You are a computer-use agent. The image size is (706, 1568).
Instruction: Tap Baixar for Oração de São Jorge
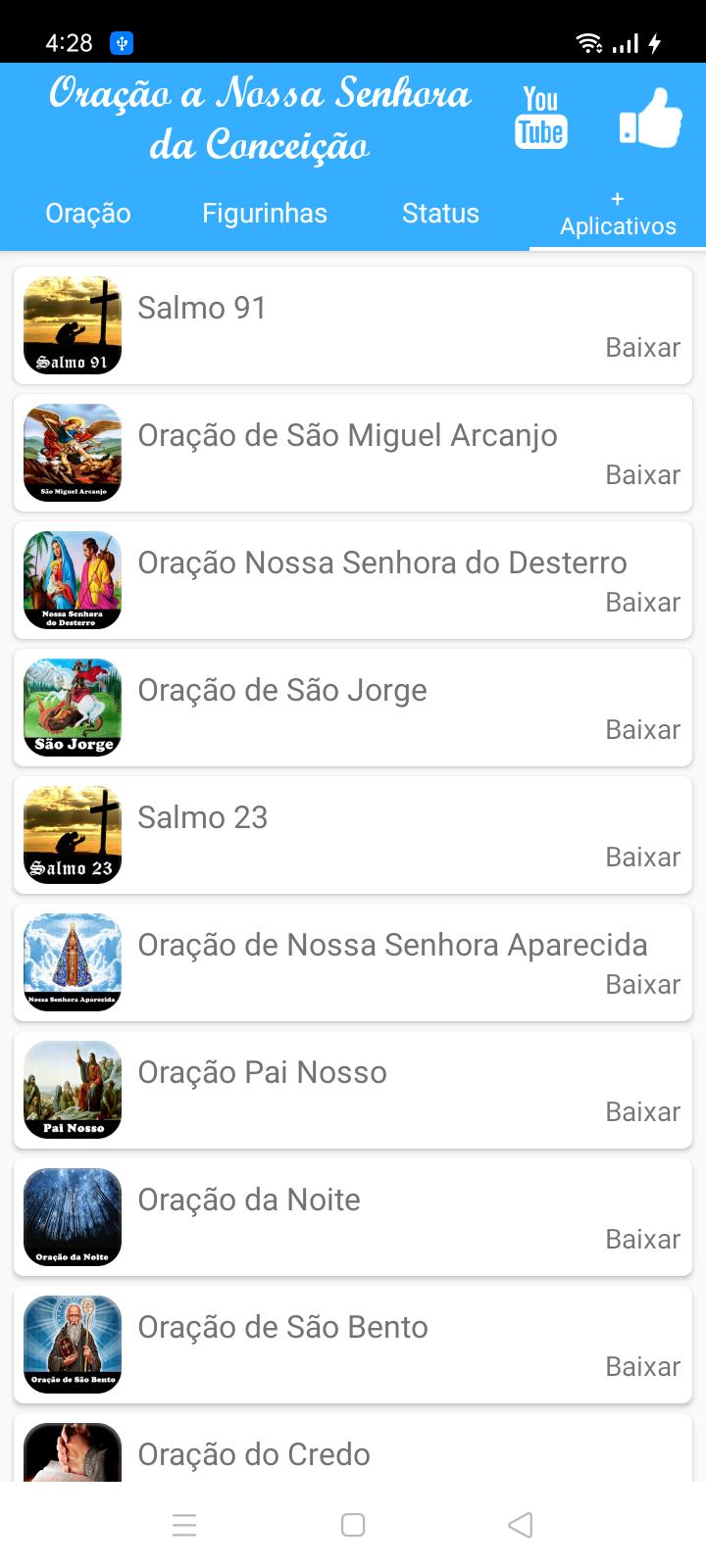[642, 730]
